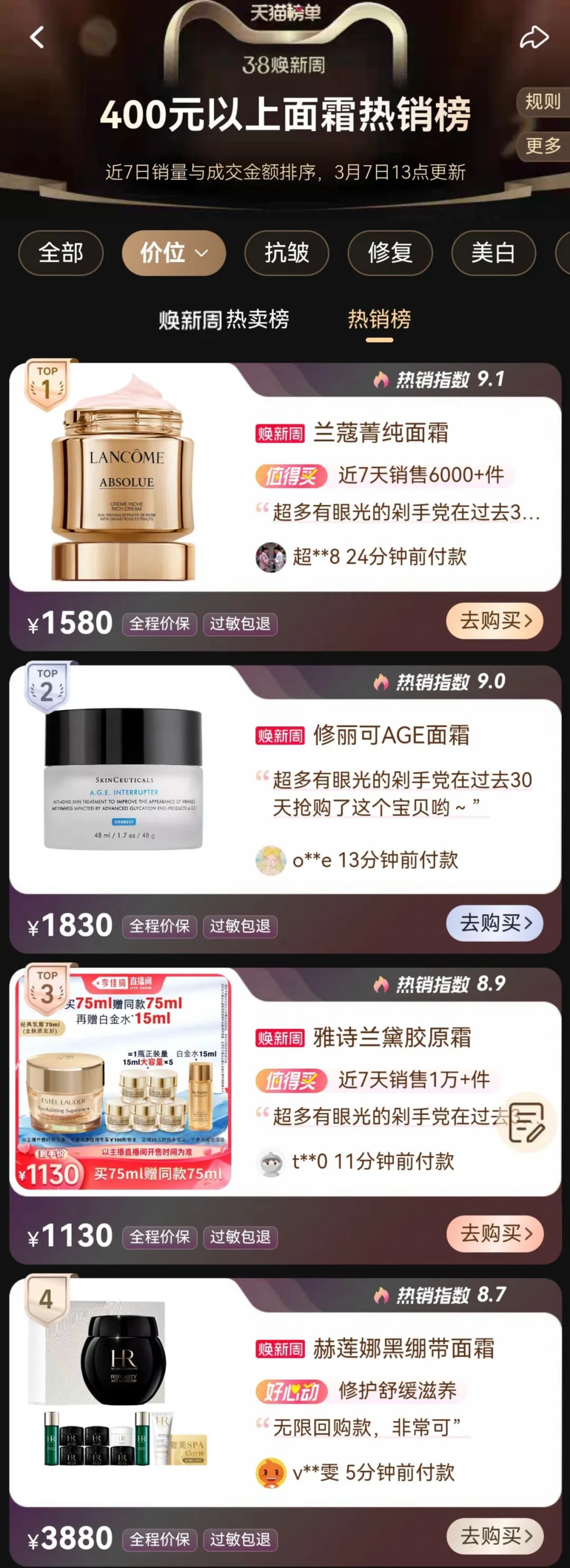
Task: Switch to 焕新周热卖榜 tab
Action: tap(224, 319)
